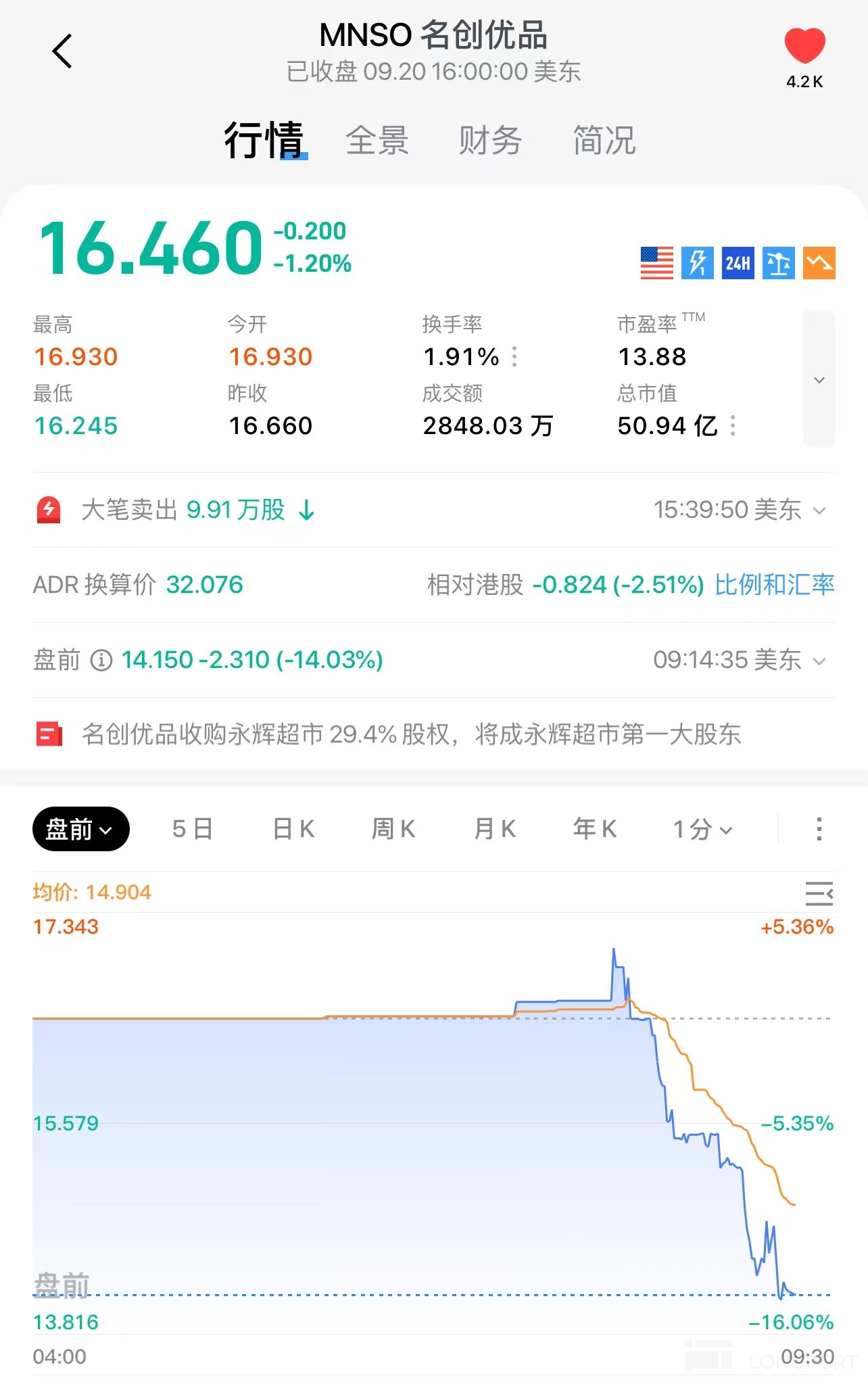The image size is (868, 1384).
Task: Open the chart's three-dot more options
Action: pyautogui.click(x=819, y=829)
